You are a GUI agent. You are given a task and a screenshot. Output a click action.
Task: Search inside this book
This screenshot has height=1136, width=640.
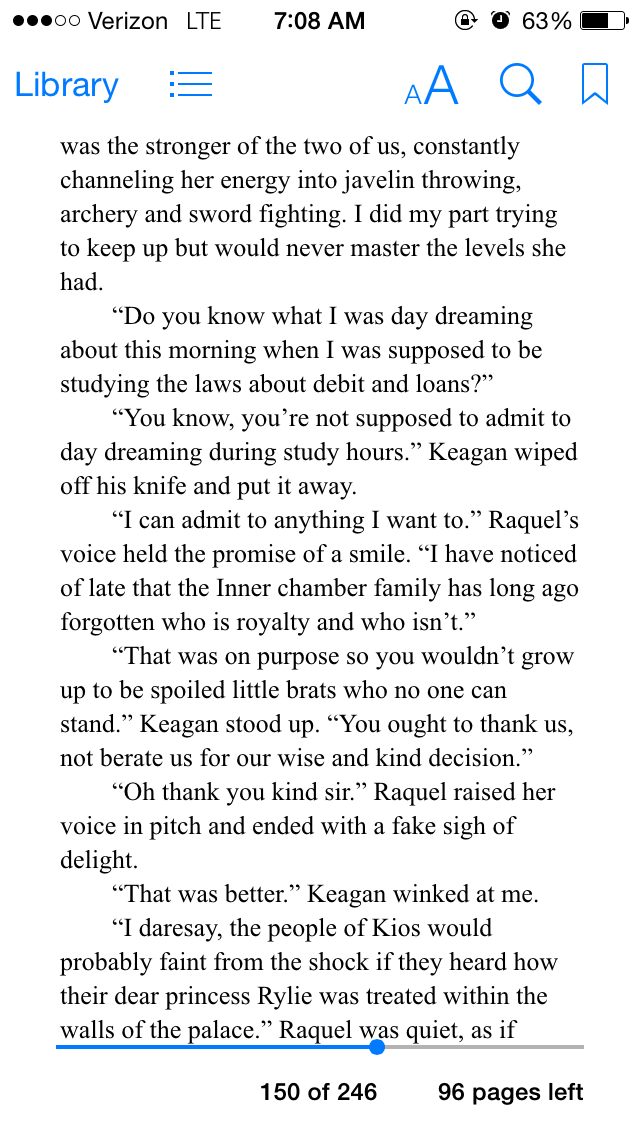(x=520, y=86)
